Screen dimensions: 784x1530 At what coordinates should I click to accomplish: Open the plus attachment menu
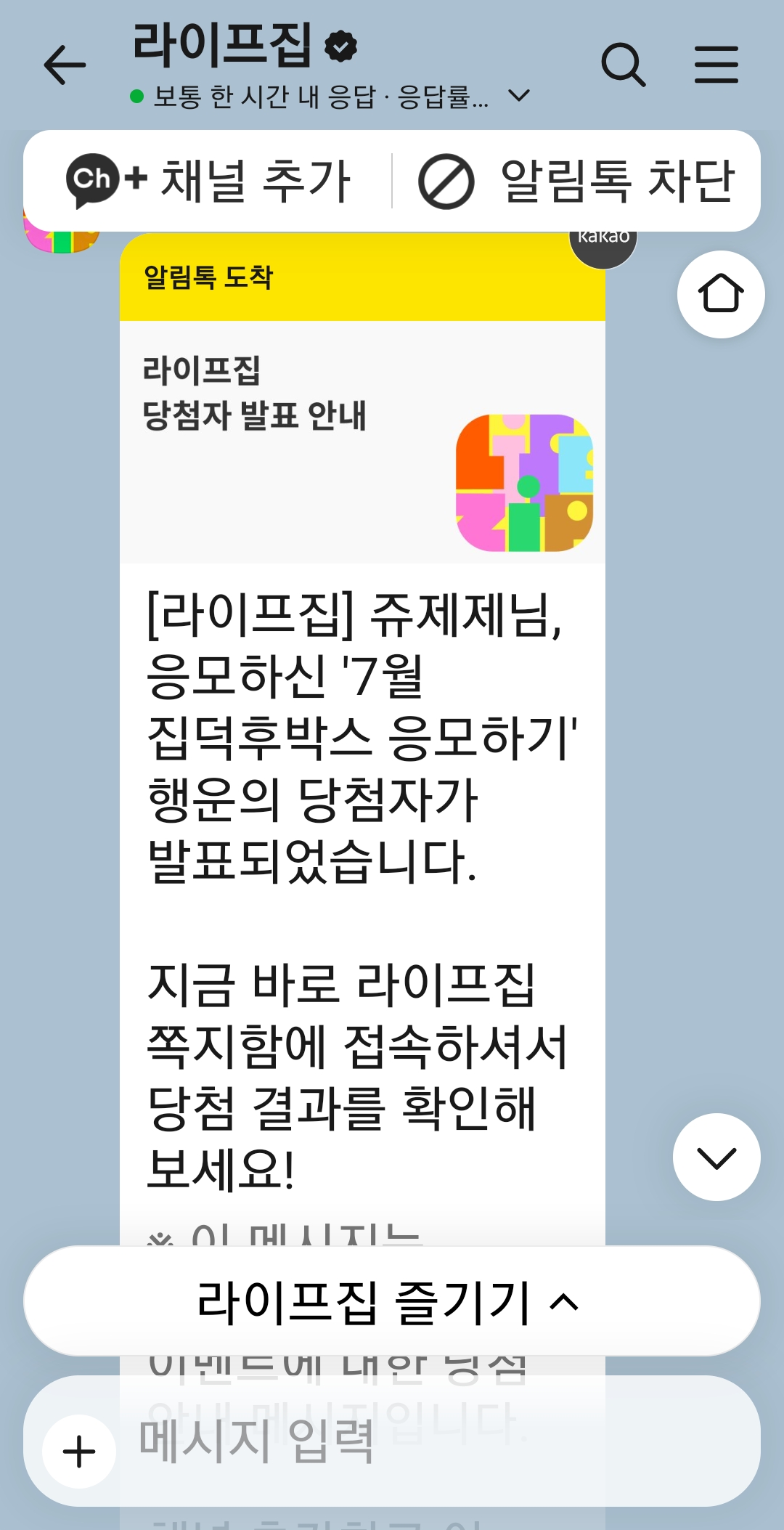79,1452
